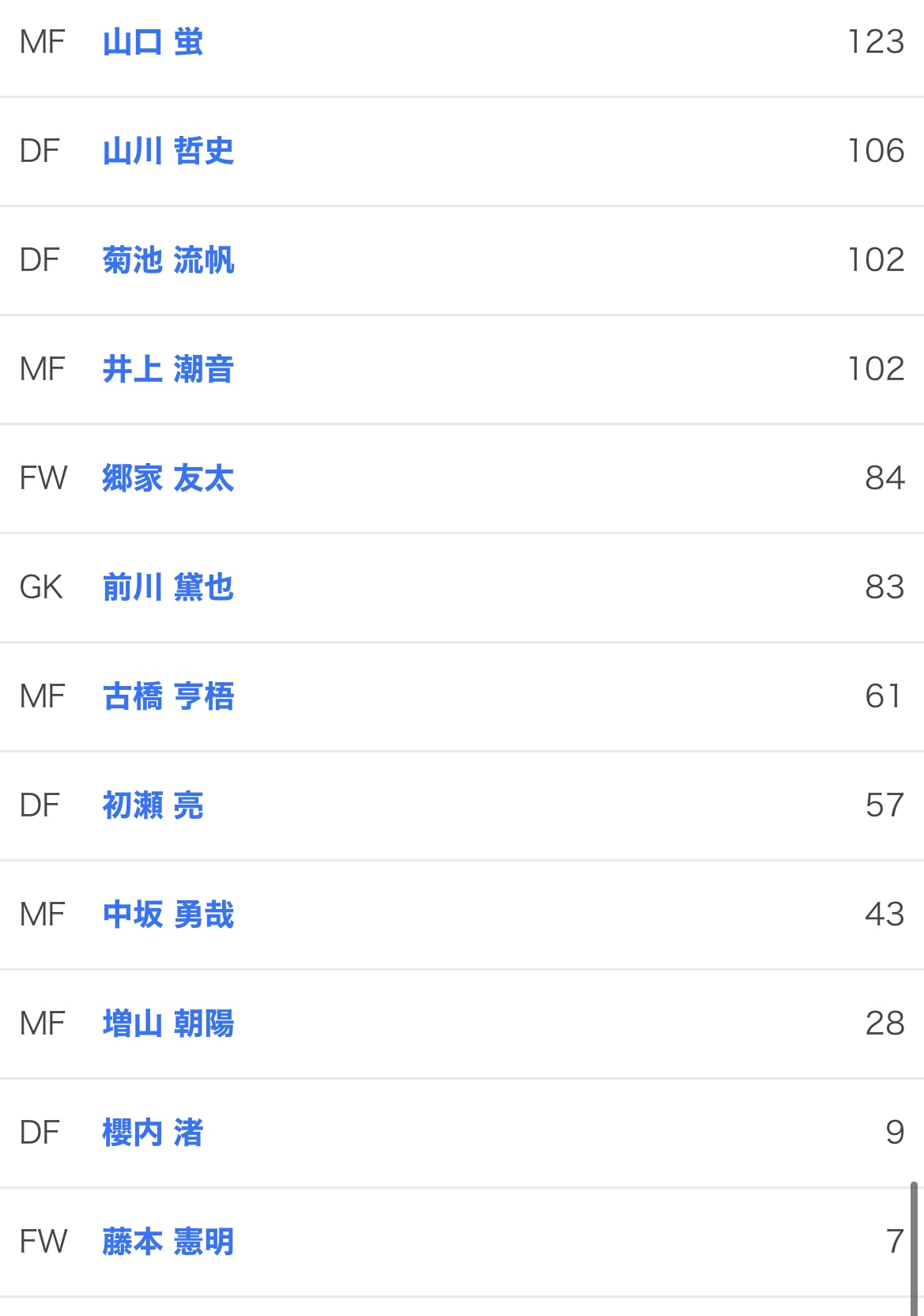Viewport: 924px width, 1316px height.
Task: Tap the 菊池 流帆 name link
Action: pyautogui.click(x=168, y=260)
